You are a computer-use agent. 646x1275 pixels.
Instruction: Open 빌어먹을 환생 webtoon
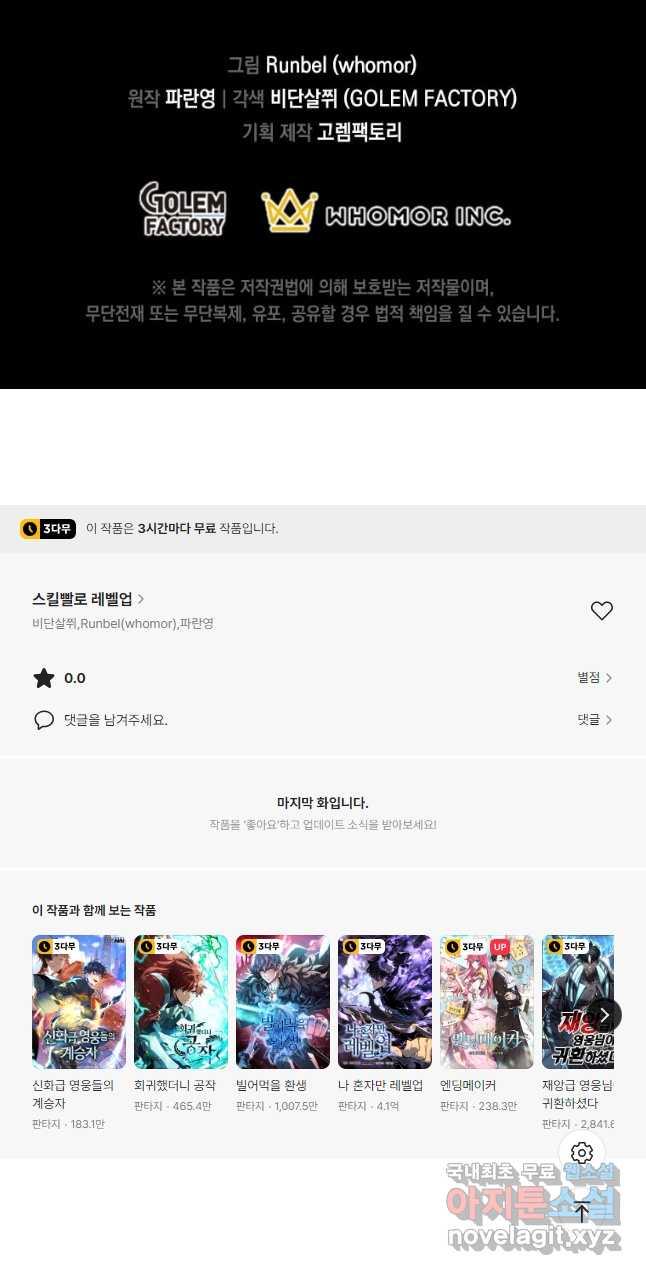tap(283, 1002)
